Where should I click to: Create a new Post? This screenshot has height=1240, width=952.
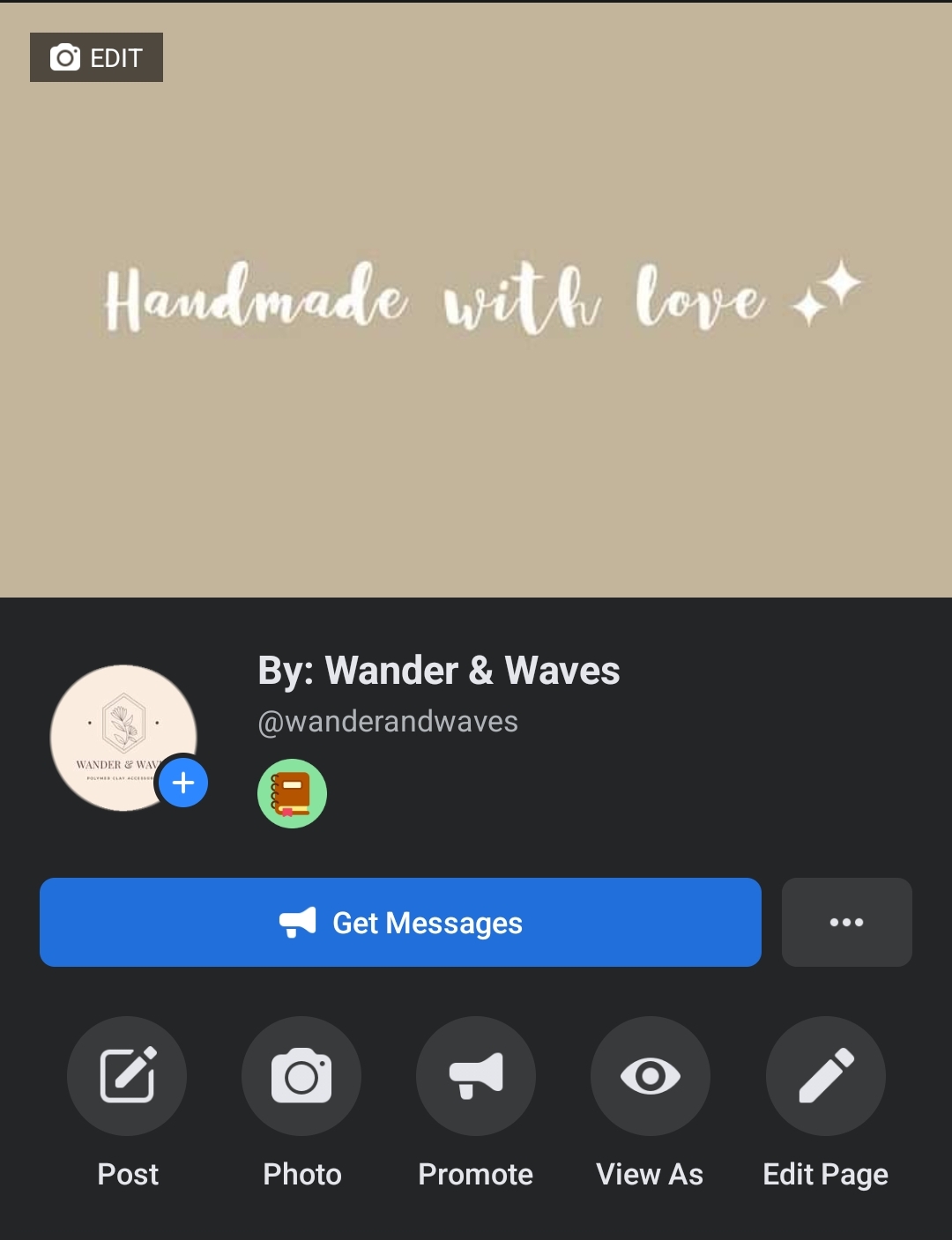point(127,1075)
